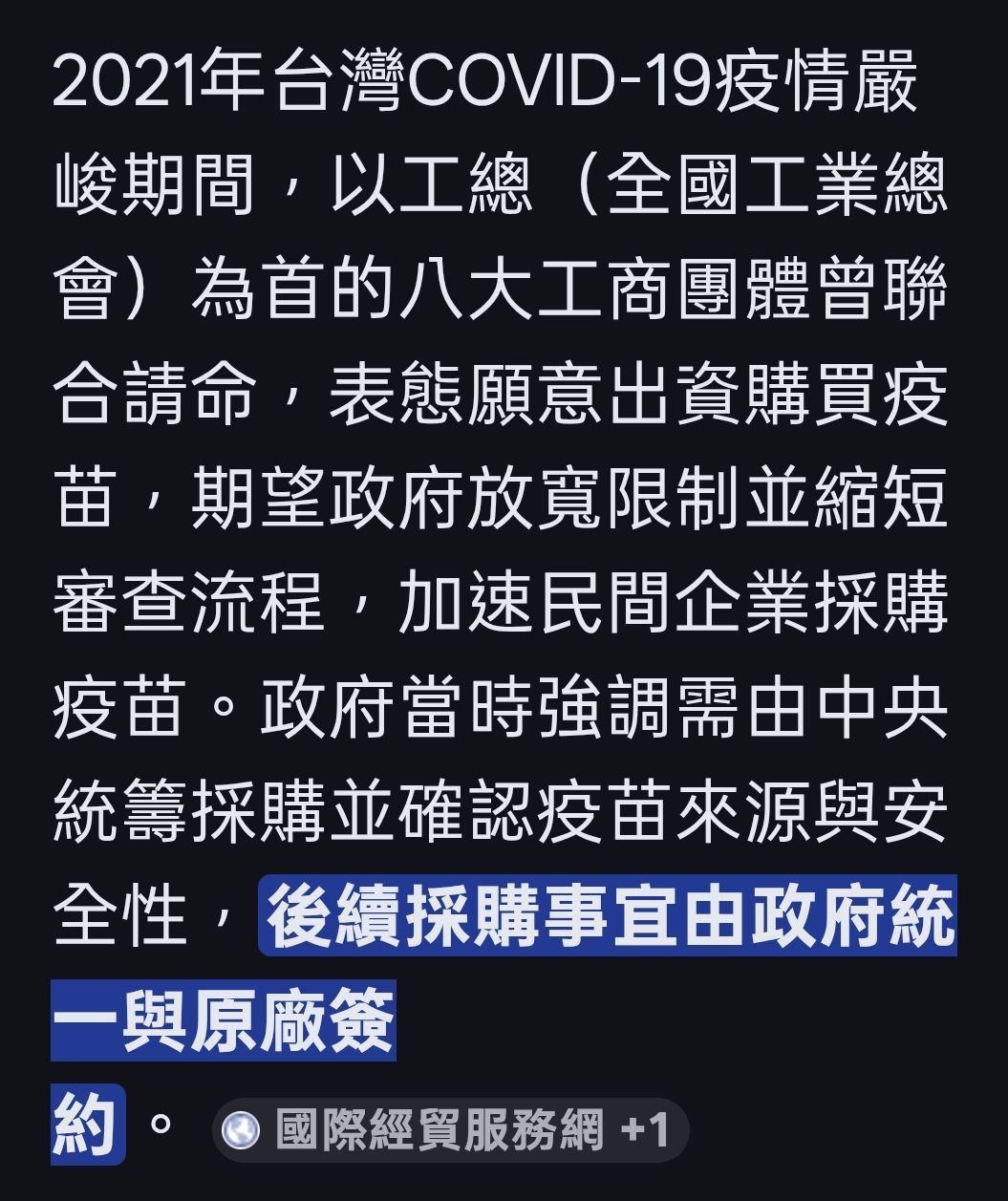
Task: Click the source attribution icon beside the citation text
Action: coord(242,1130)
